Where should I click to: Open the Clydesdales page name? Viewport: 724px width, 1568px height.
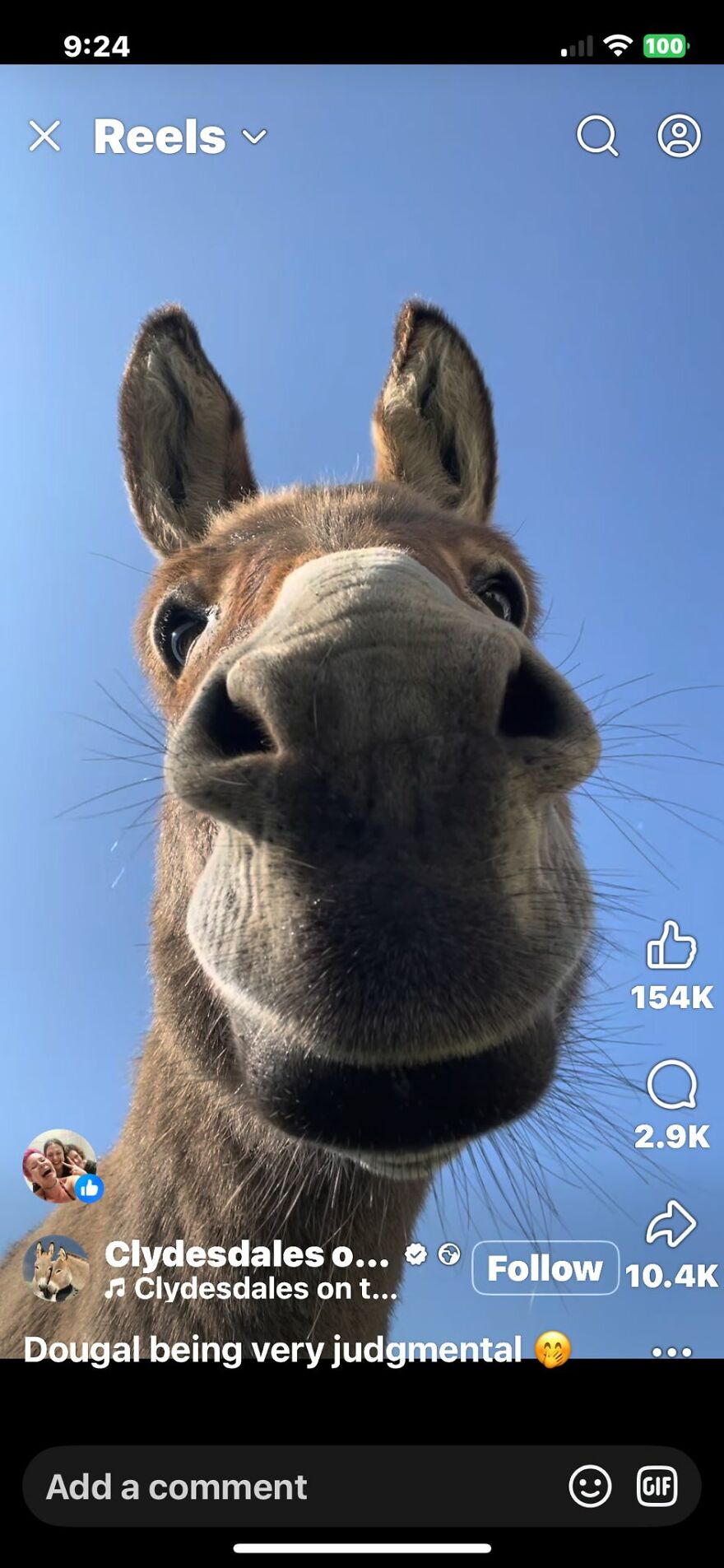[x=247, y=1254]
